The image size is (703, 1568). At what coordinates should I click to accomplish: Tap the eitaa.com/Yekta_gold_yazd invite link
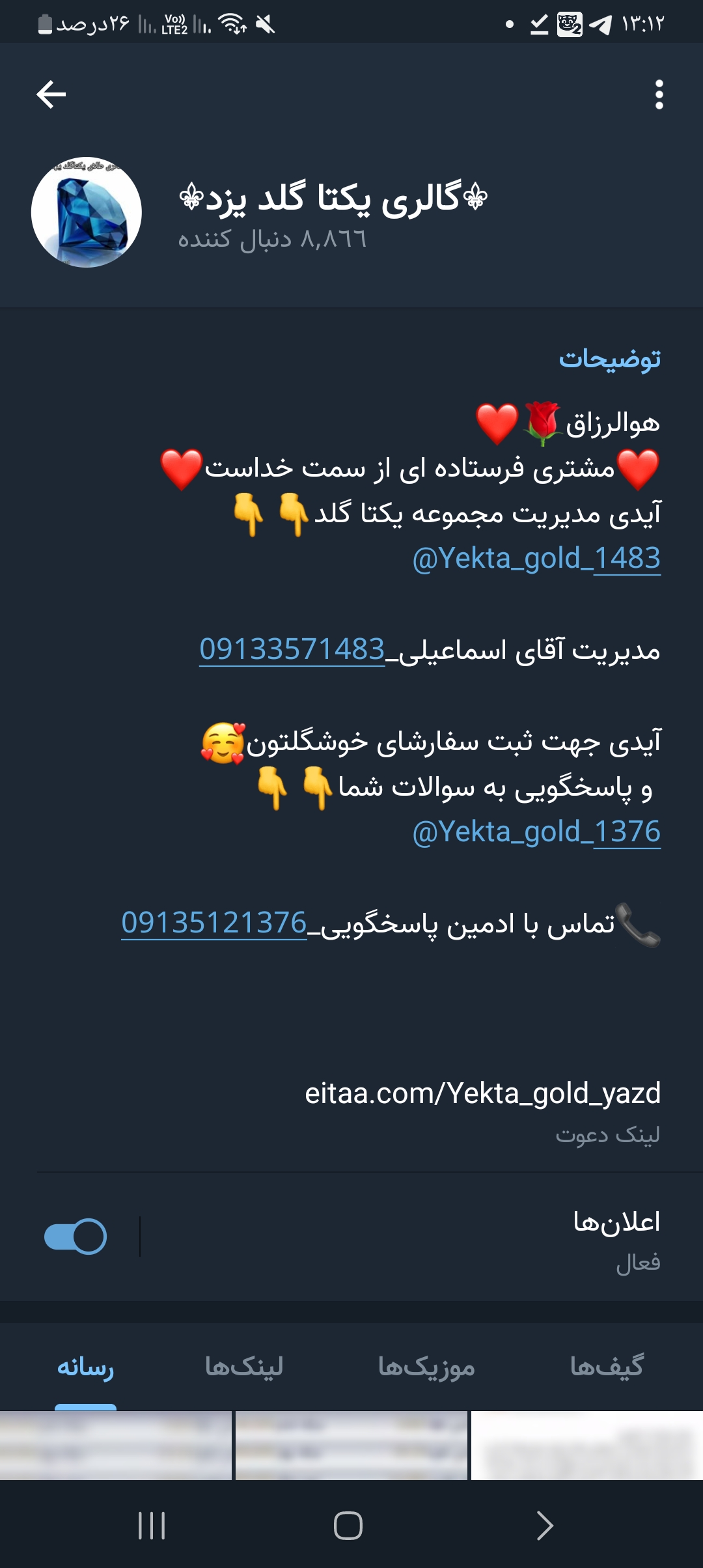482,1093
